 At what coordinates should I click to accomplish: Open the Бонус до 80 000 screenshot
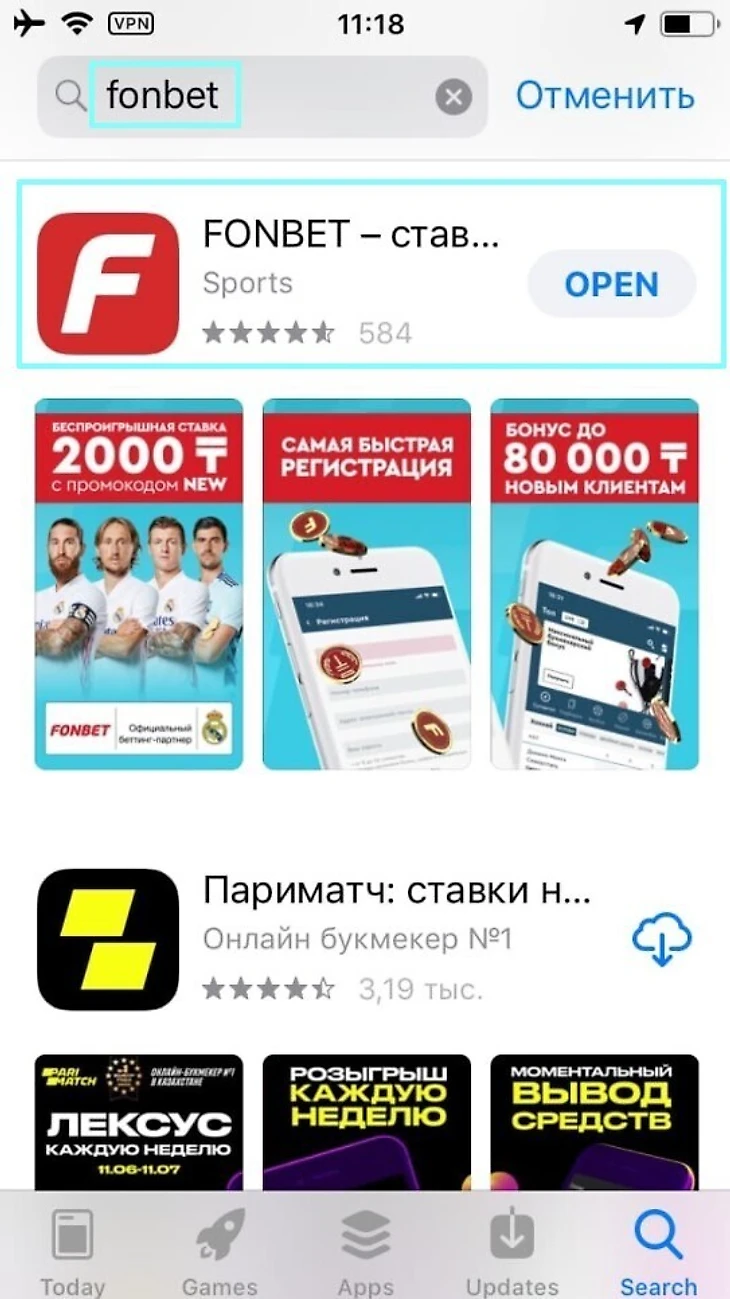594,584
